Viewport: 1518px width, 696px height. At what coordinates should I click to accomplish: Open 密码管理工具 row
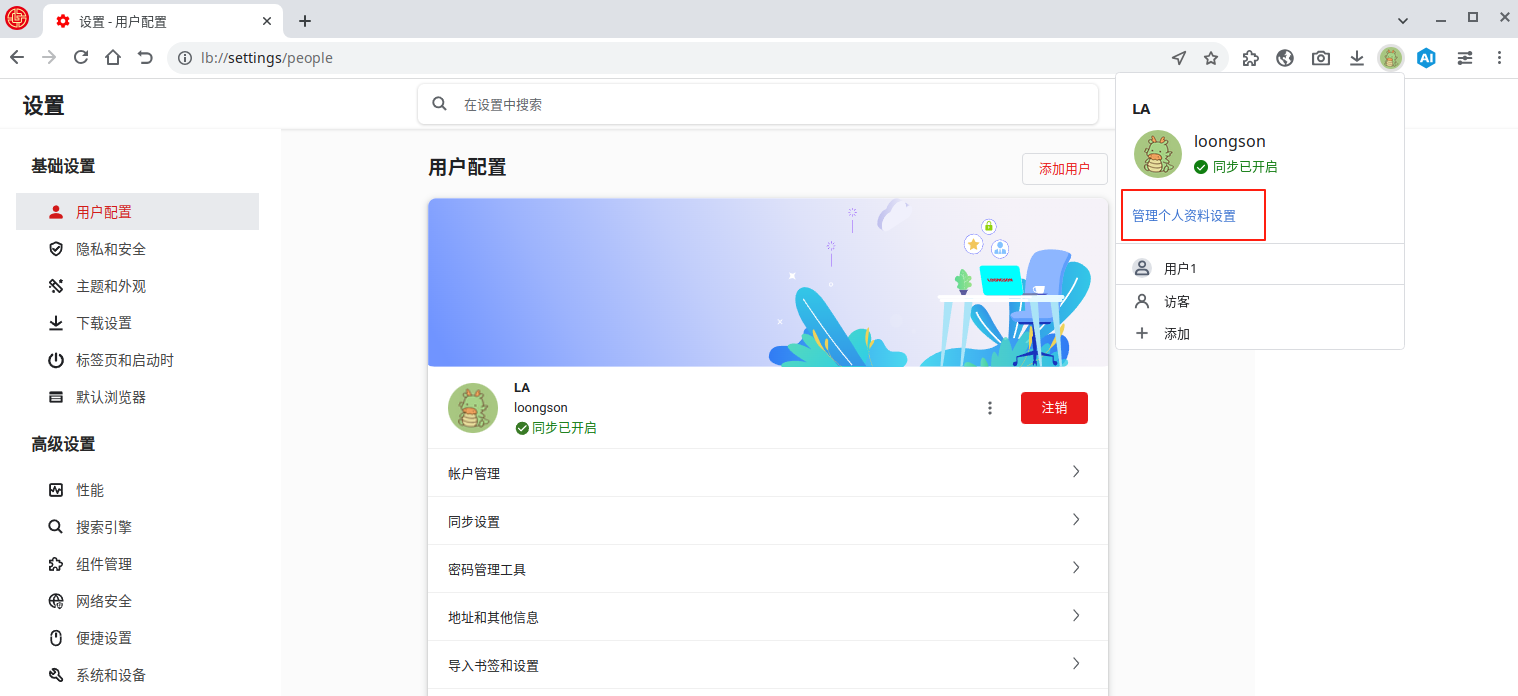[x=767, y=569]
